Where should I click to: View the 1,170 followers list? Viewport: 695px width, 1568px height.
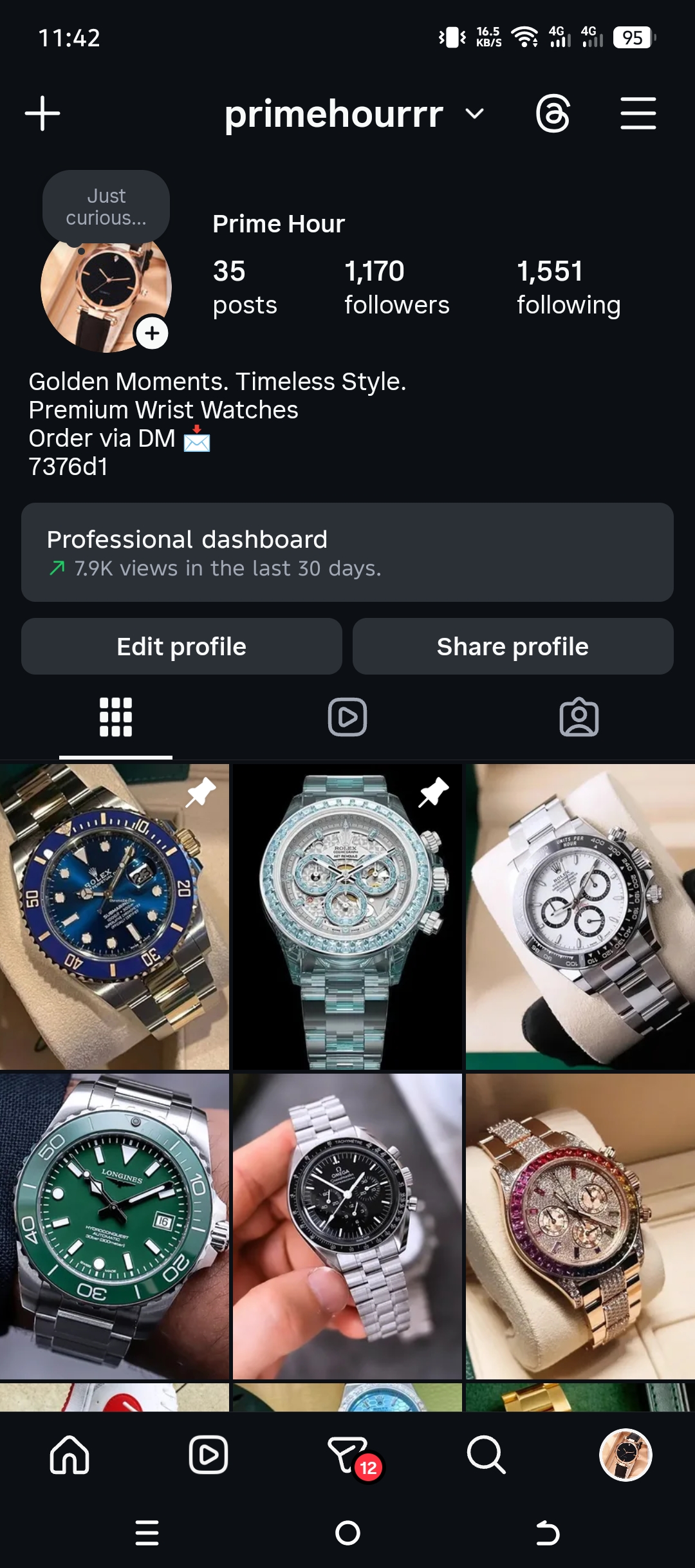pos(396,287)
